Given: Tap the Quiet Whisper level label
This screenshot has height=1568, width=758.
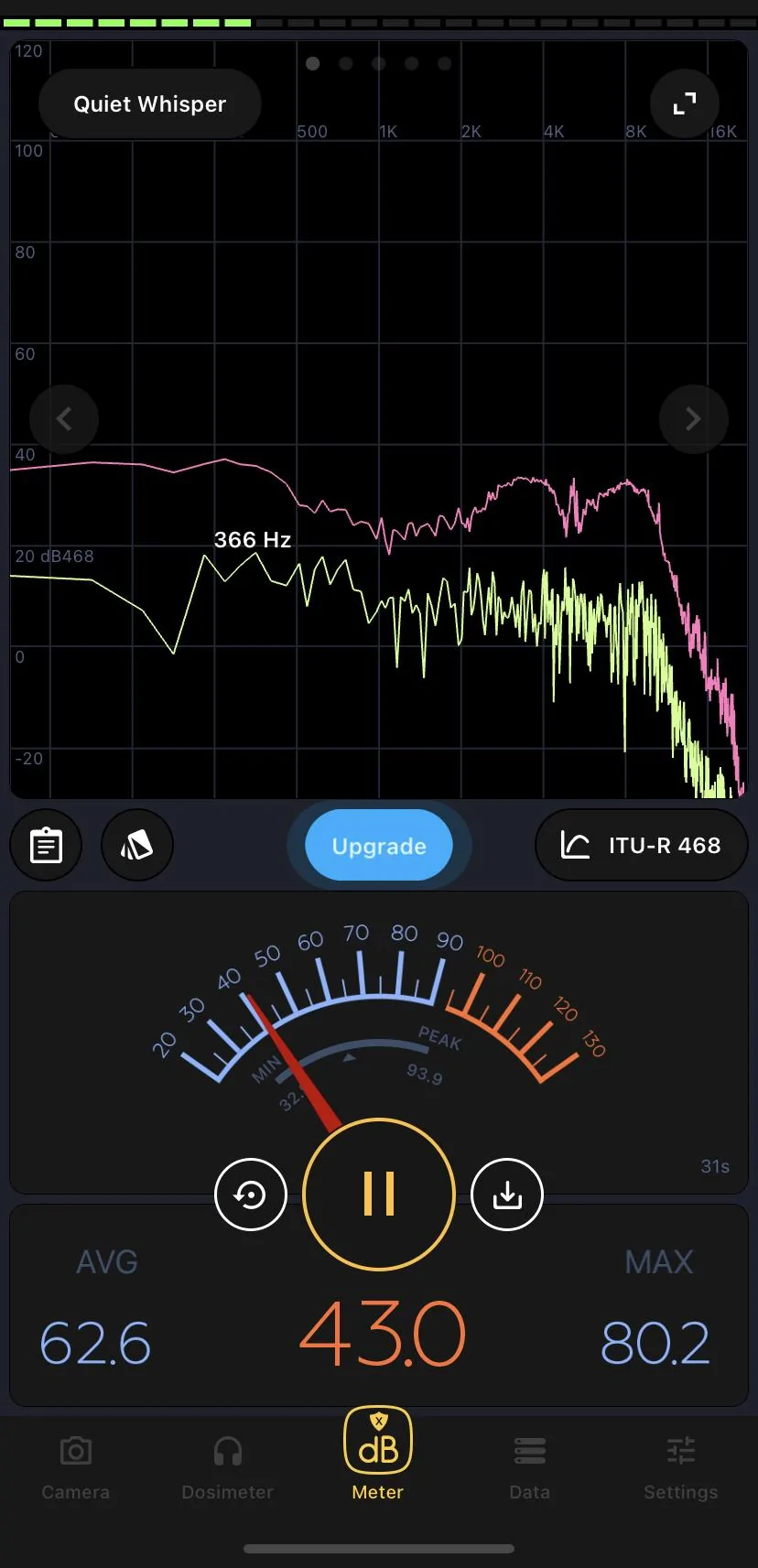Looking at the screenshot, I should click(x=150, y=104).
